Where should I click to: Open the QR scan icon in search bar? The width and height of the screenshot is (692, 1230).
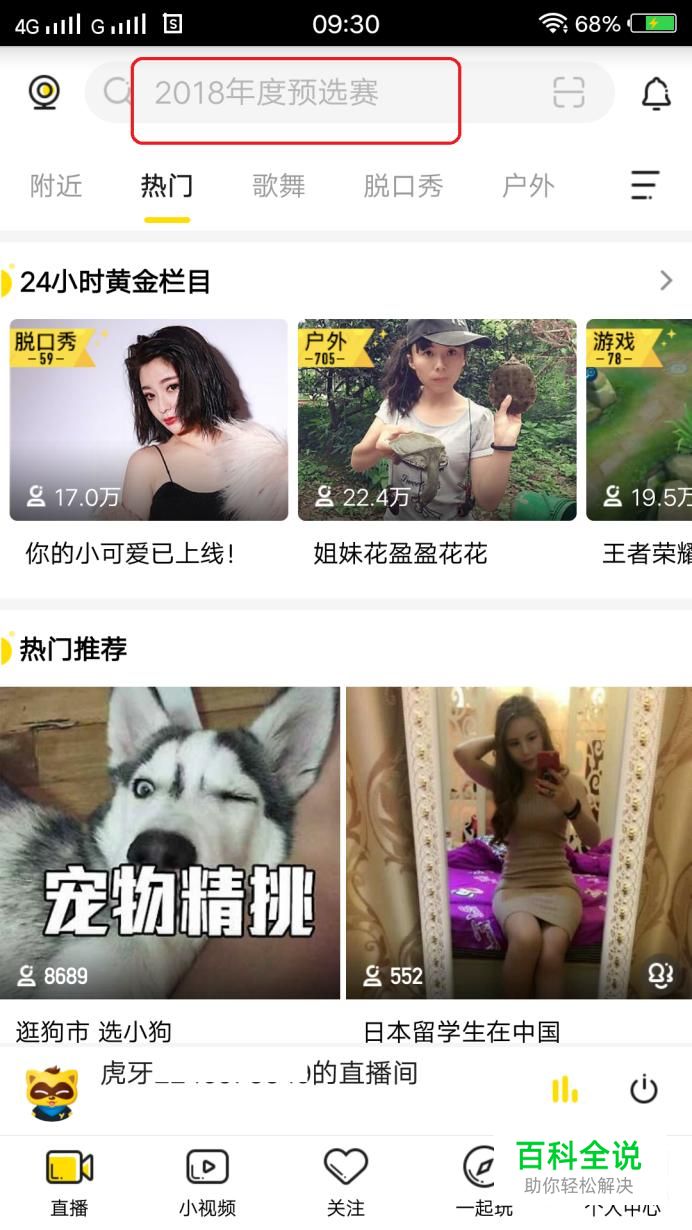coord(568,93)
